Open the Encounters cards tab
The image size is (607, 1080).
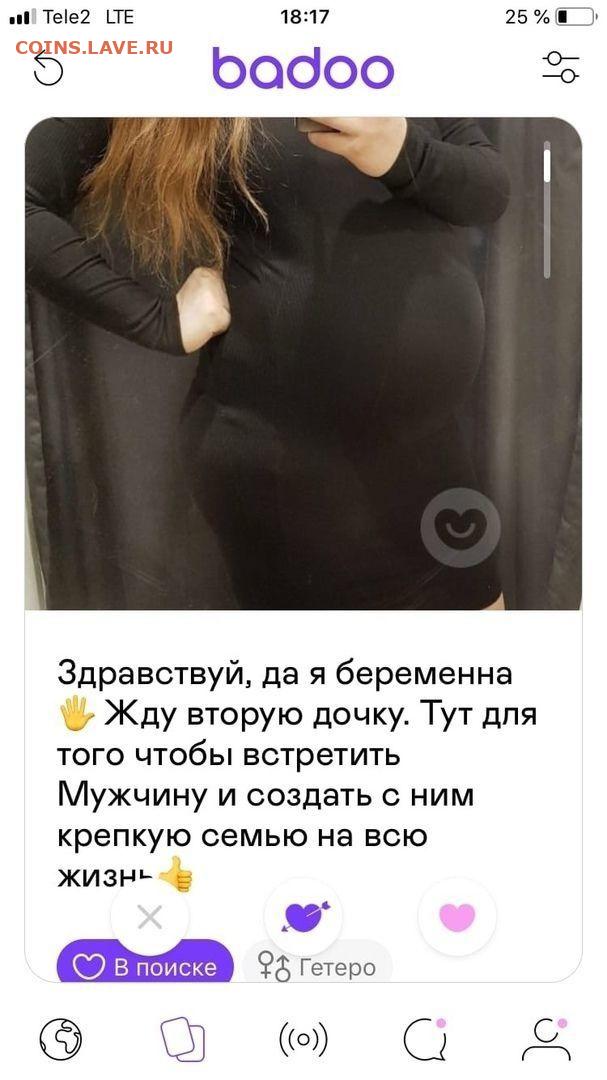(x=183, y=1038)
